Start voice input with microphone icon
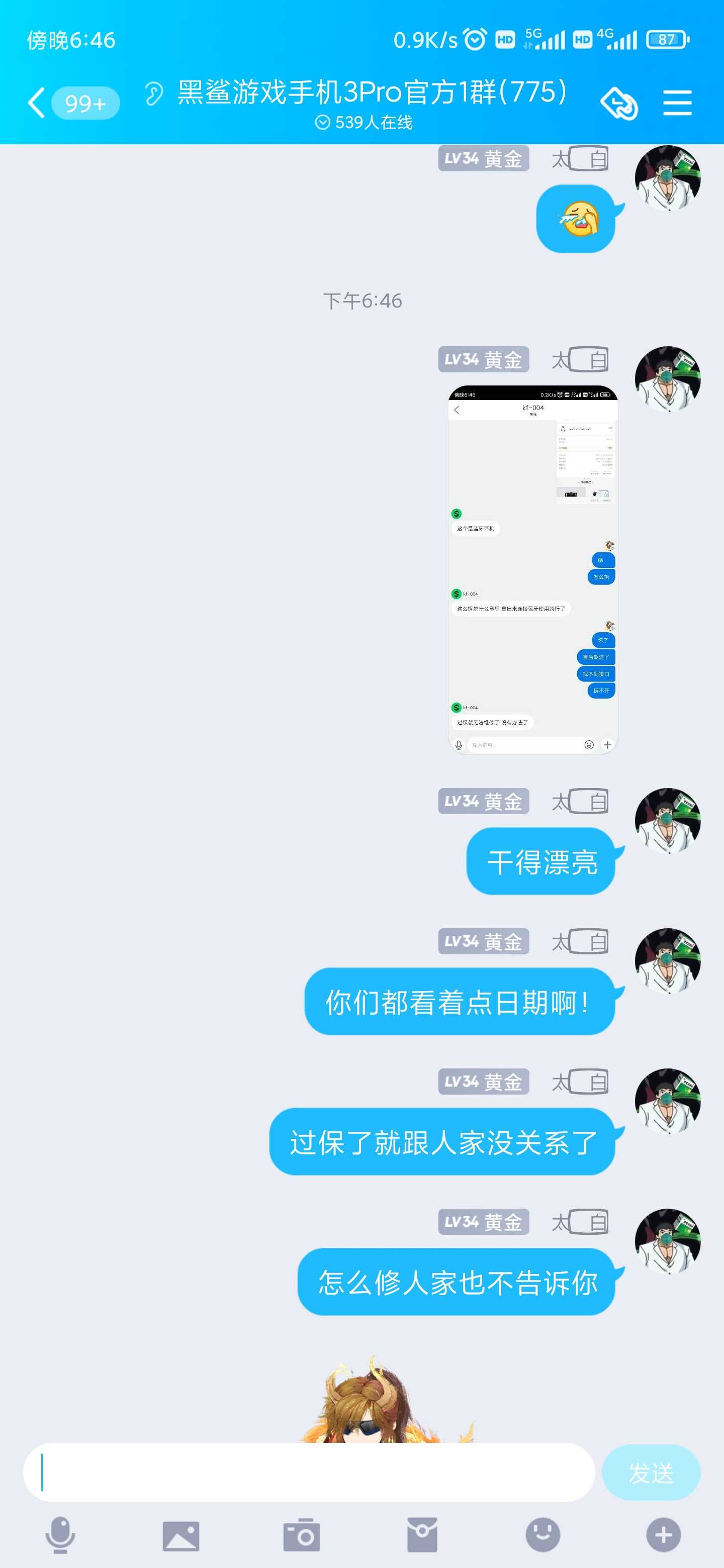 [60, 1534]
